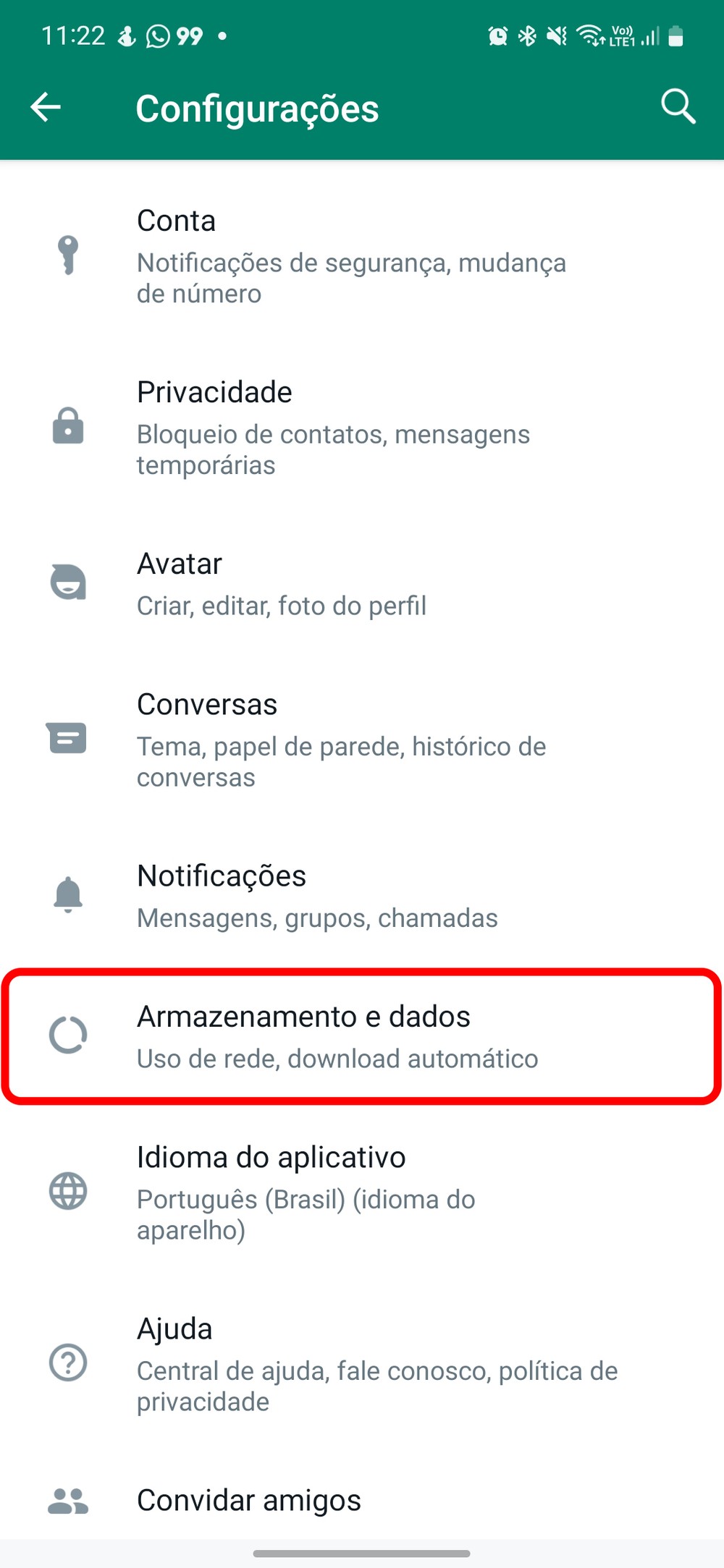Go back from Configurações
Screen dimensions: 724x1568
[x=46, y=108]
